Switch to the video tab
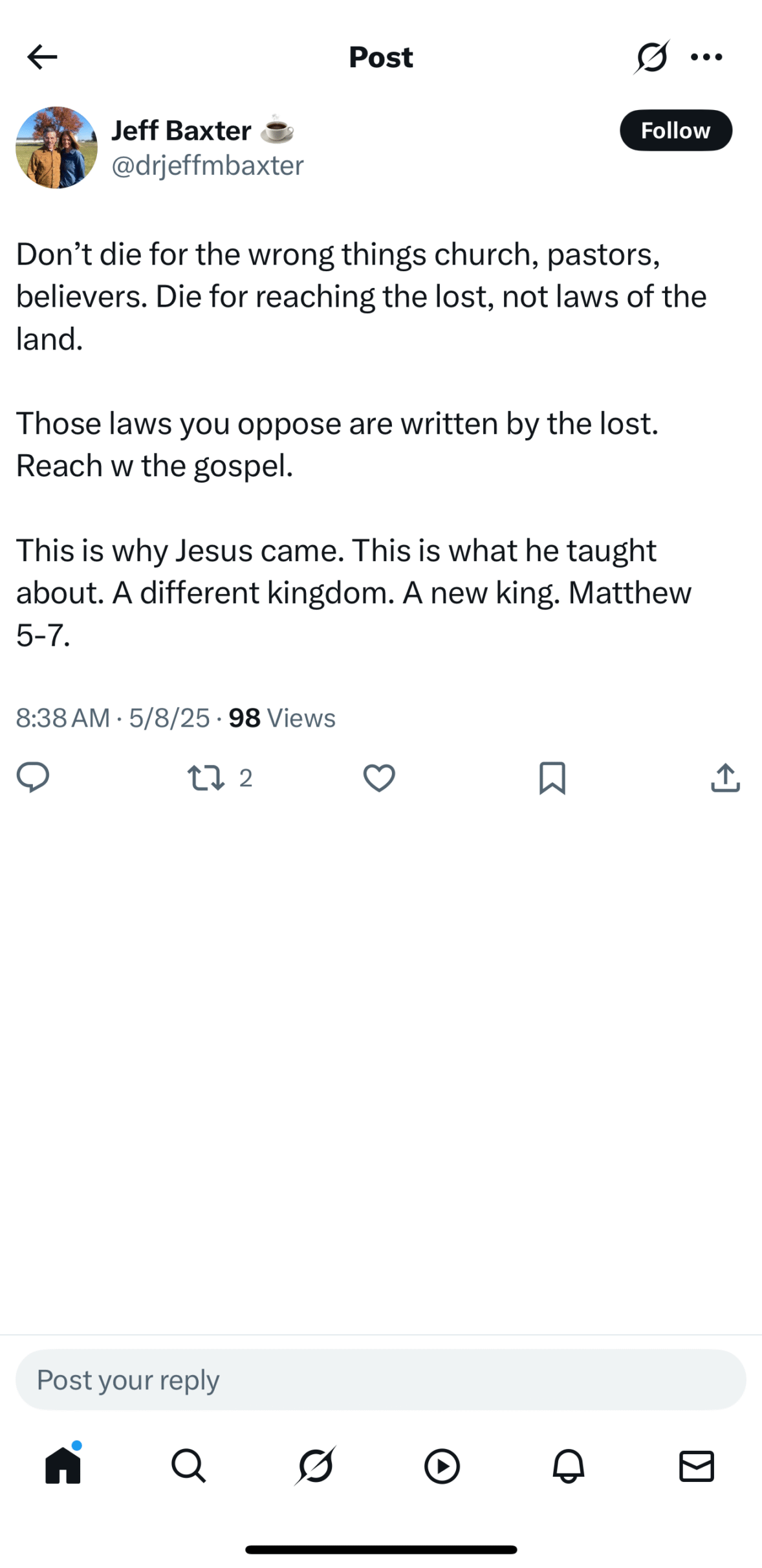 [x=442, y=1466]
